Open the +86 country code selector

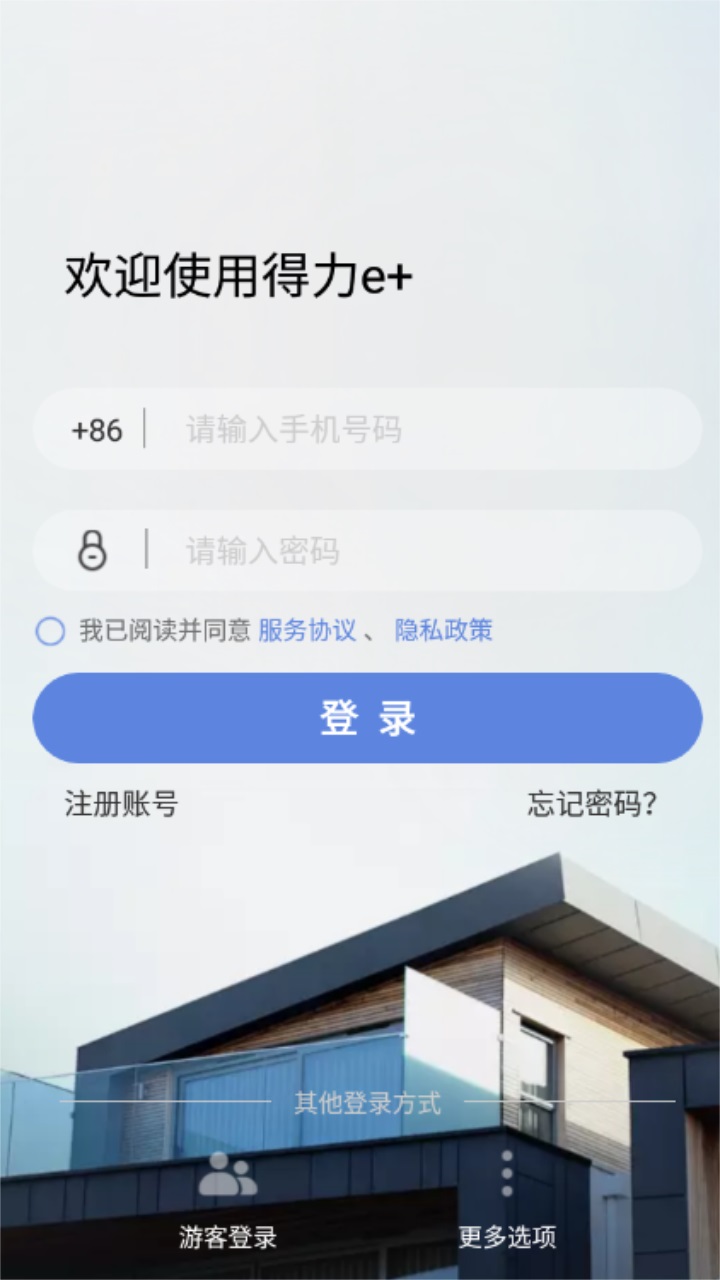pyautogui.click(x=97, y=430)
